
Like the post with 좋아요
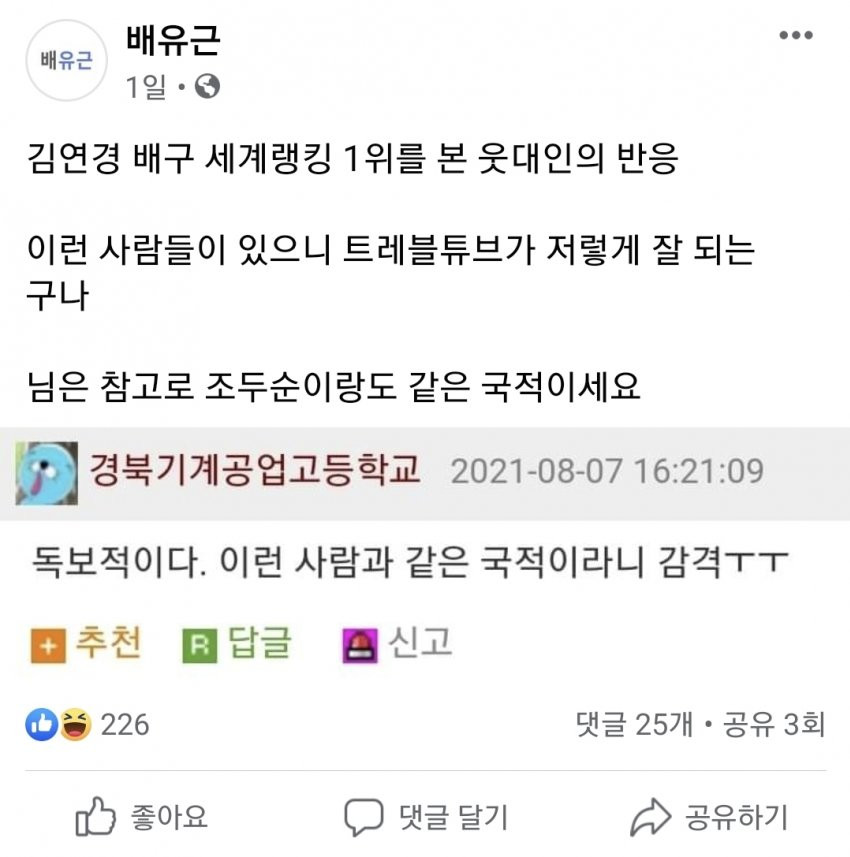(142, 817)
